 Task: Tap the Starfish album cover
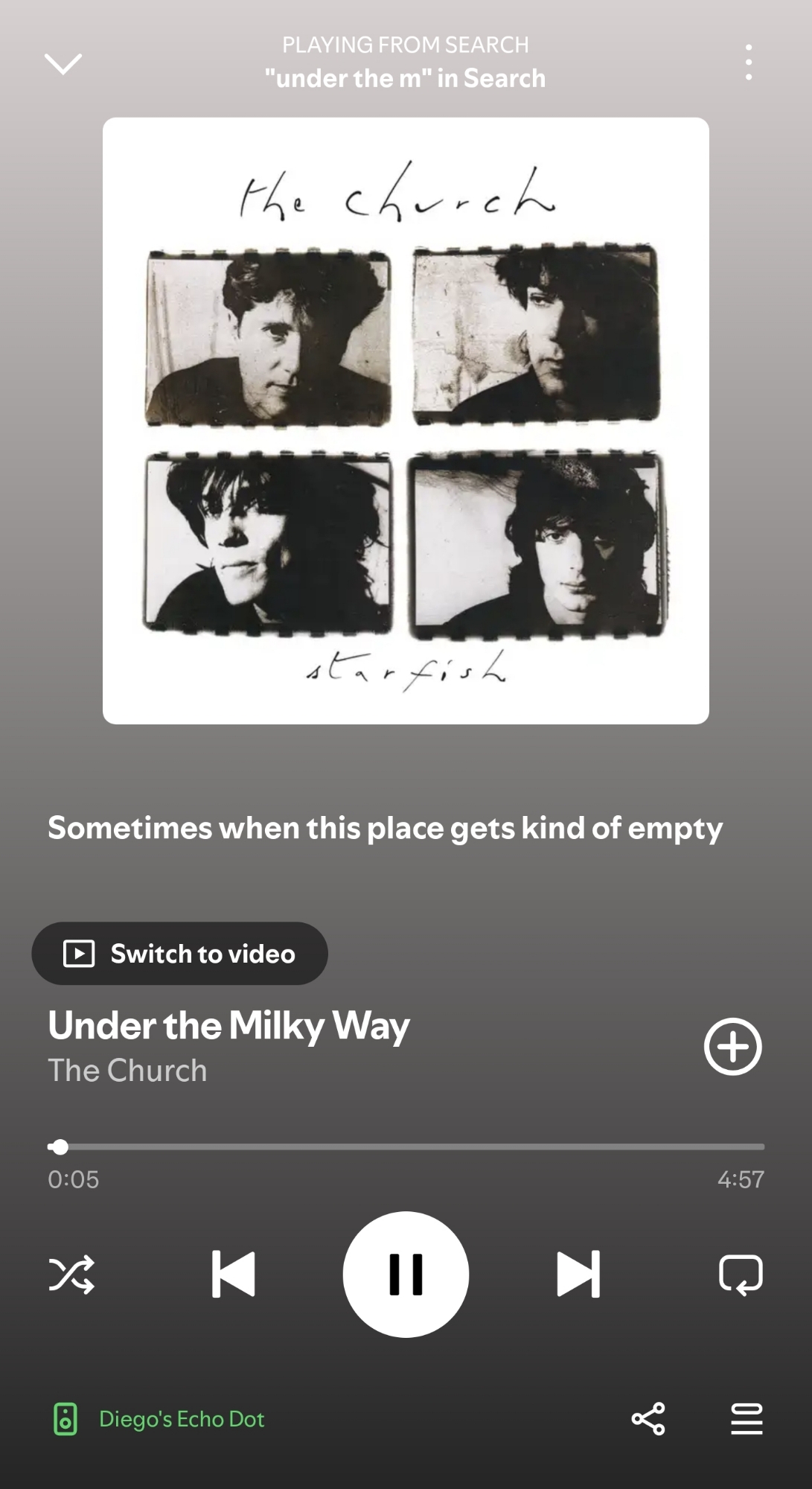pos(406,421)
